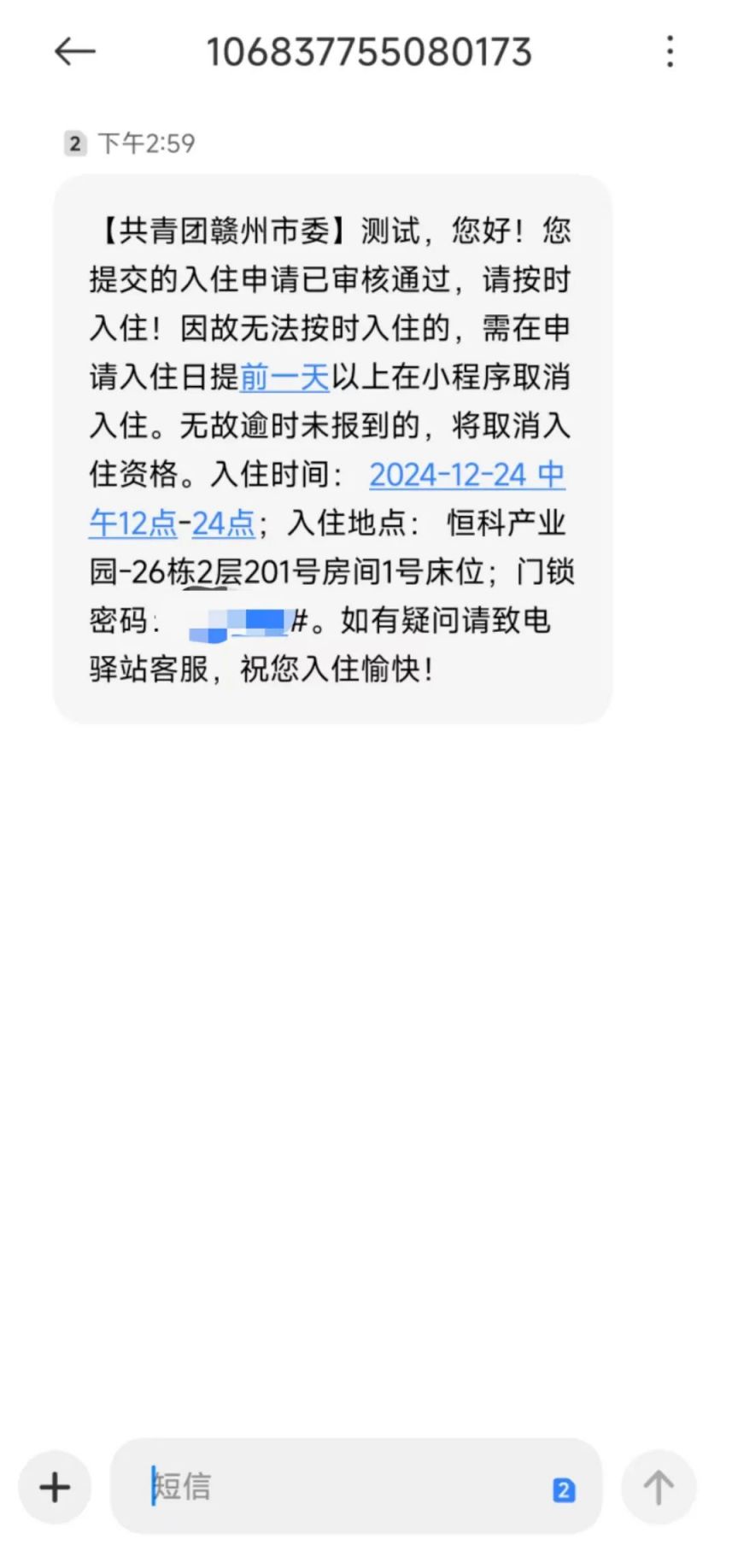Viewport: 738px width, 1568px height.
Task: Tap the underlined 24点 time link
Action: 223,524
